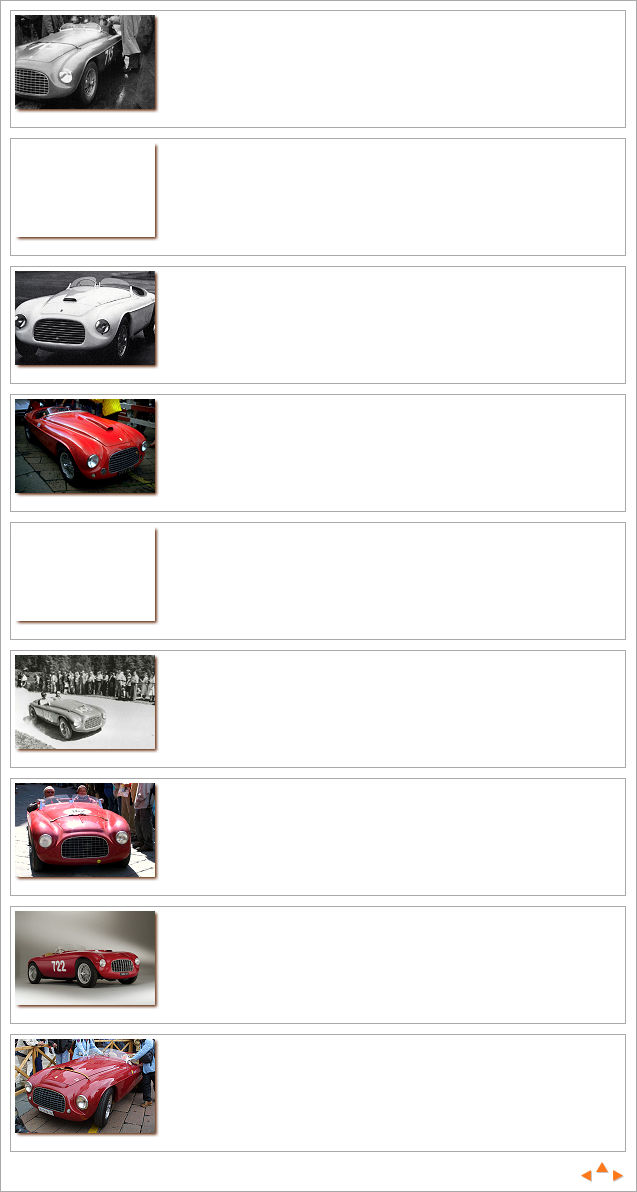
Task: Open the red car front view with two drivers
Action: (x=85, y=830)
